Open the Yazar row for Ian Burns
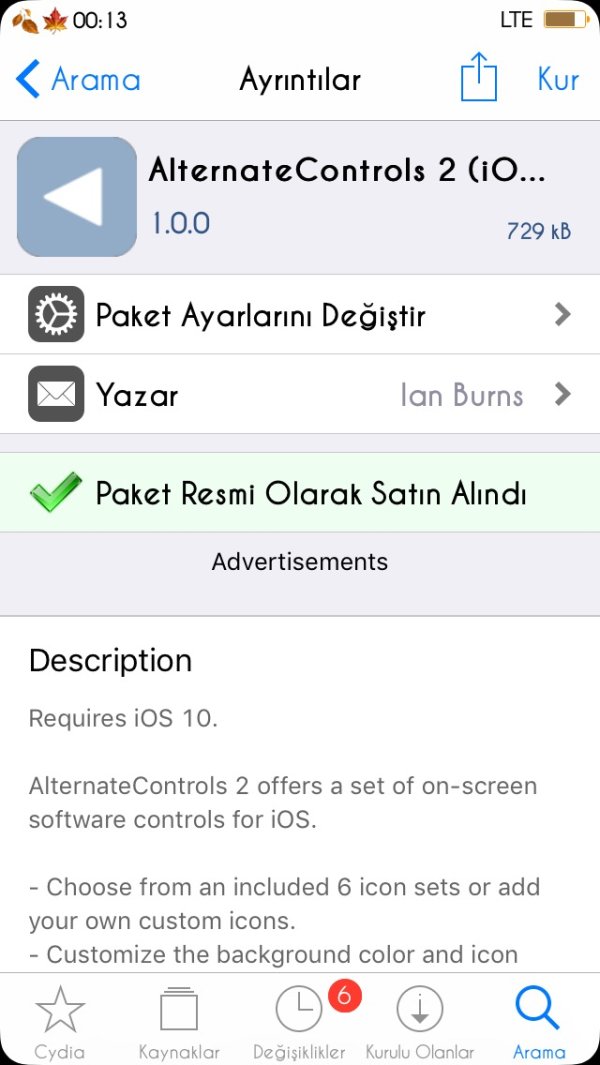Viewport: 600px width, 1065px height. pos(300,394)
